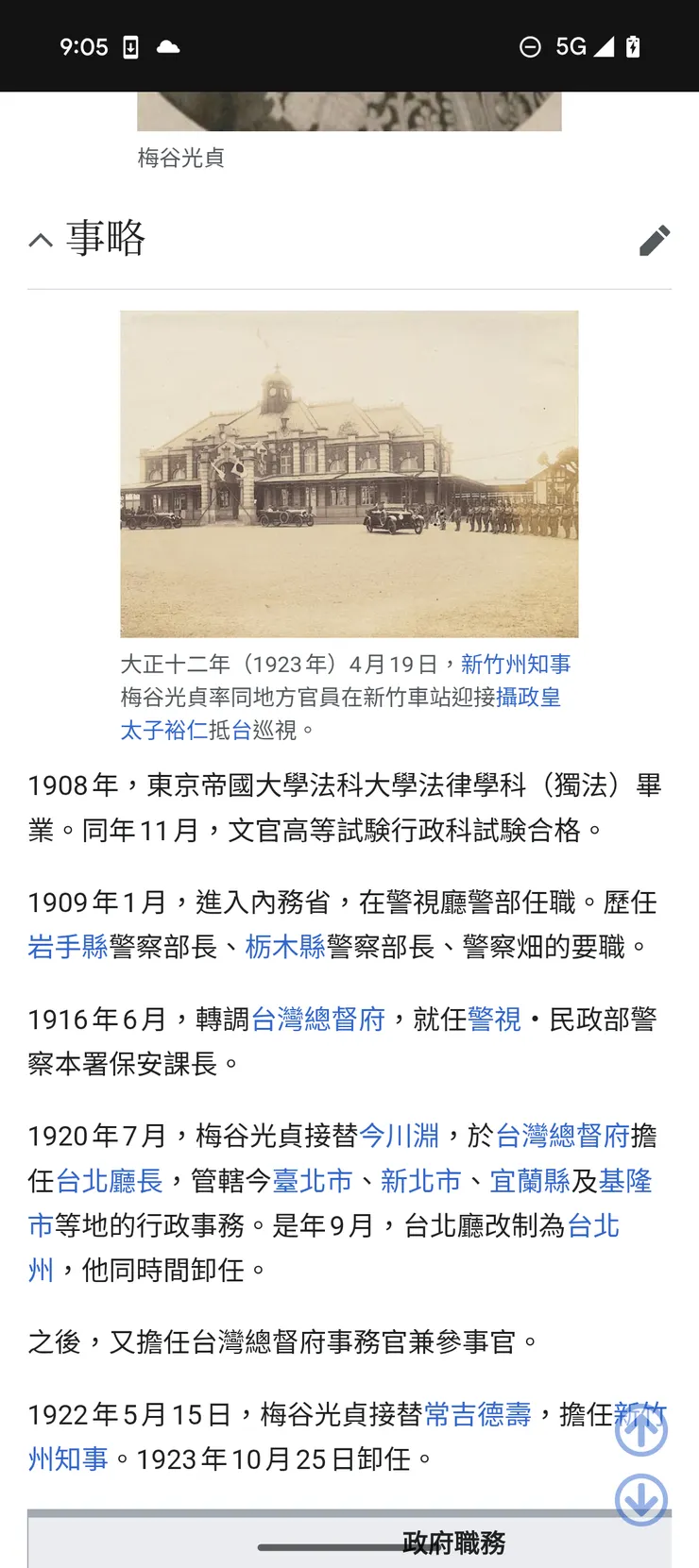Click the pencil icon to edit 事略 section
699x1568 pixels.
pyautogui.click(x=655, y=241)
